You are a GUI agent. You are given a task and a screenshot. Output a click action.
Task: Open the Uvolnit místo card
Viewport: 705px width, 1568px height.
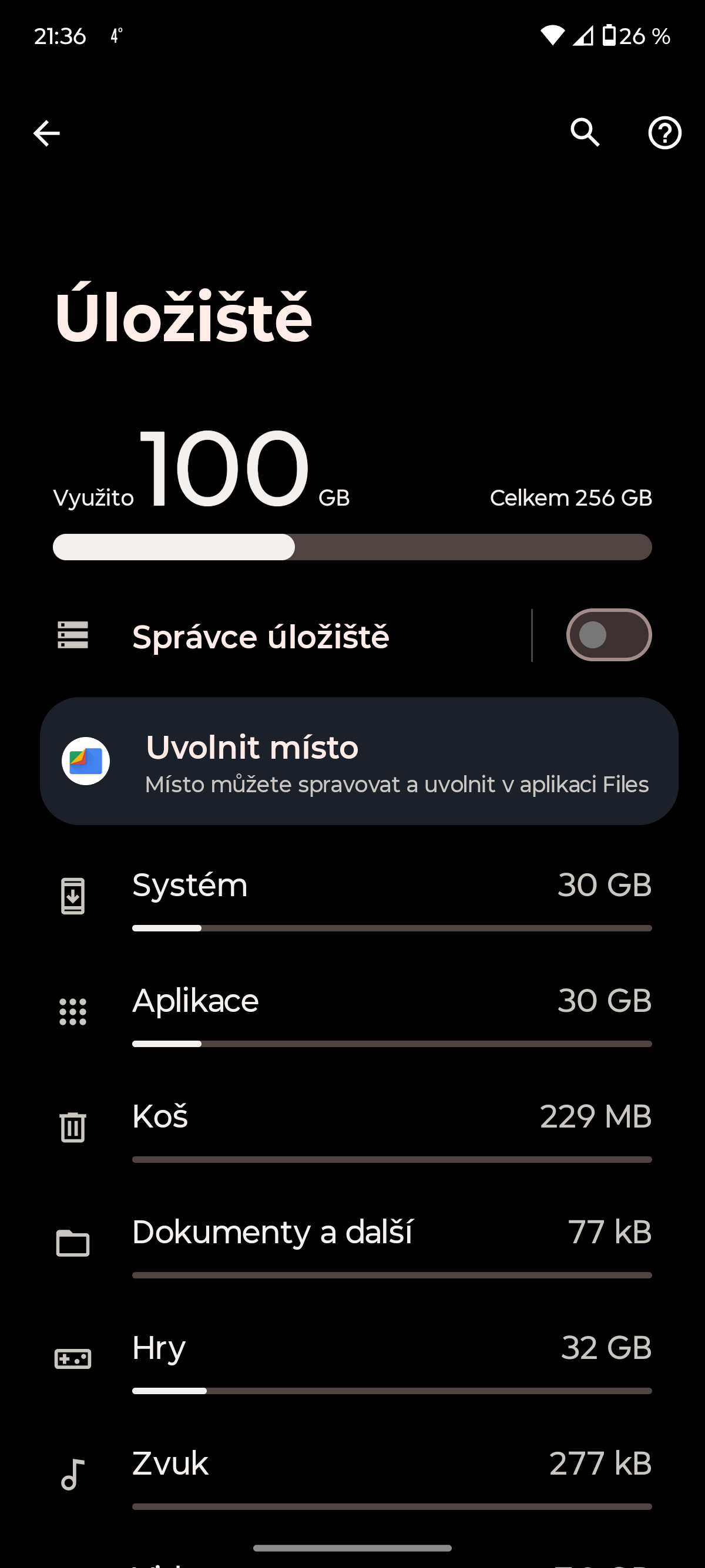click(x=359, y=762)
